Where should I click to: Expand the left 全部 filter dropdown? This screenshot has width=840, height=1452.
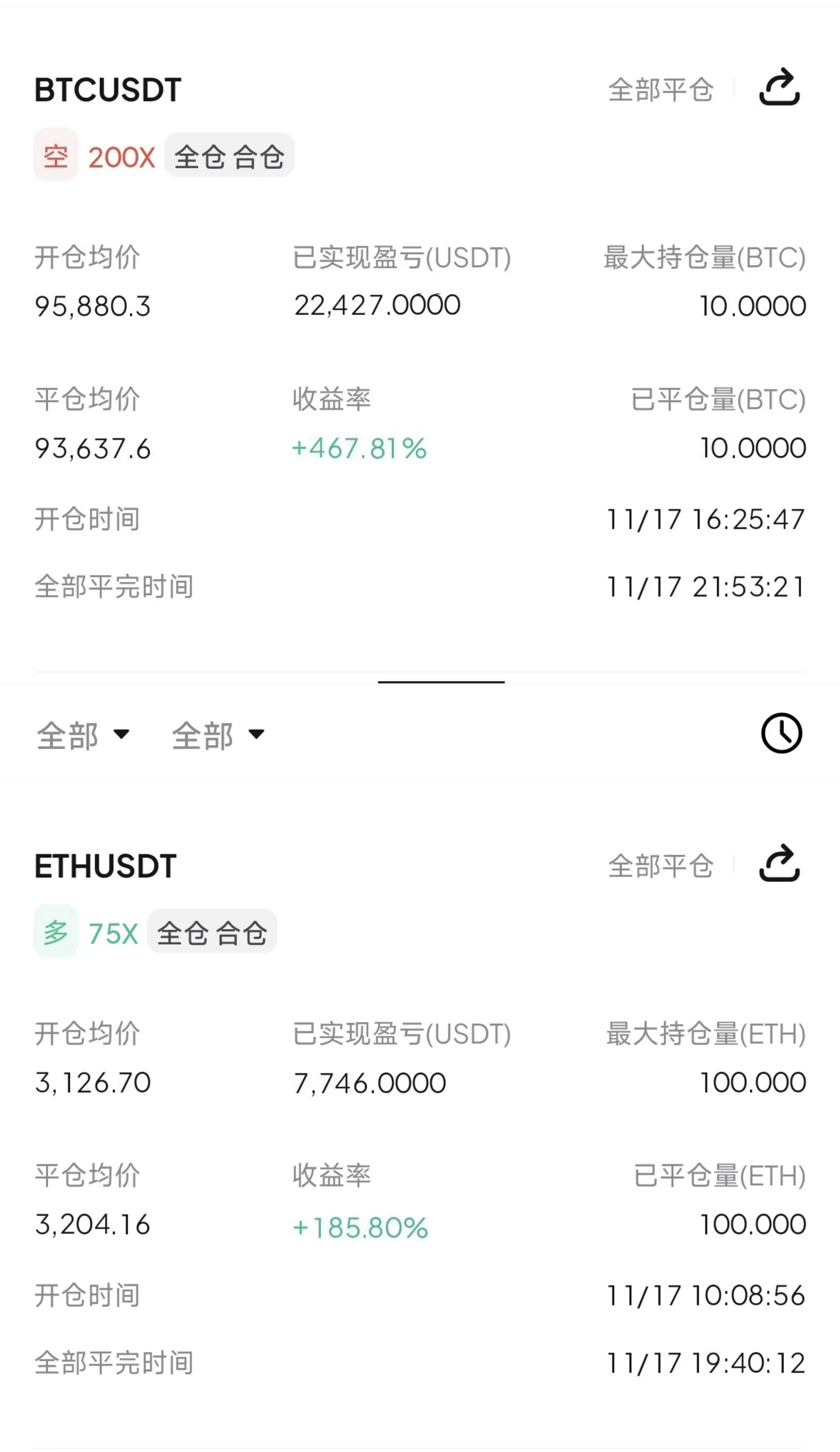point(83,736)
